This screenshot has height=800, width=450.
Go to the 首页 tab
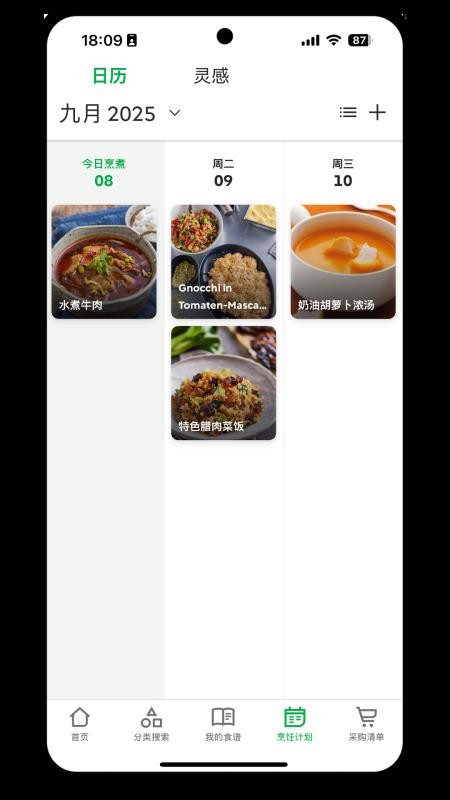[80, 724]
